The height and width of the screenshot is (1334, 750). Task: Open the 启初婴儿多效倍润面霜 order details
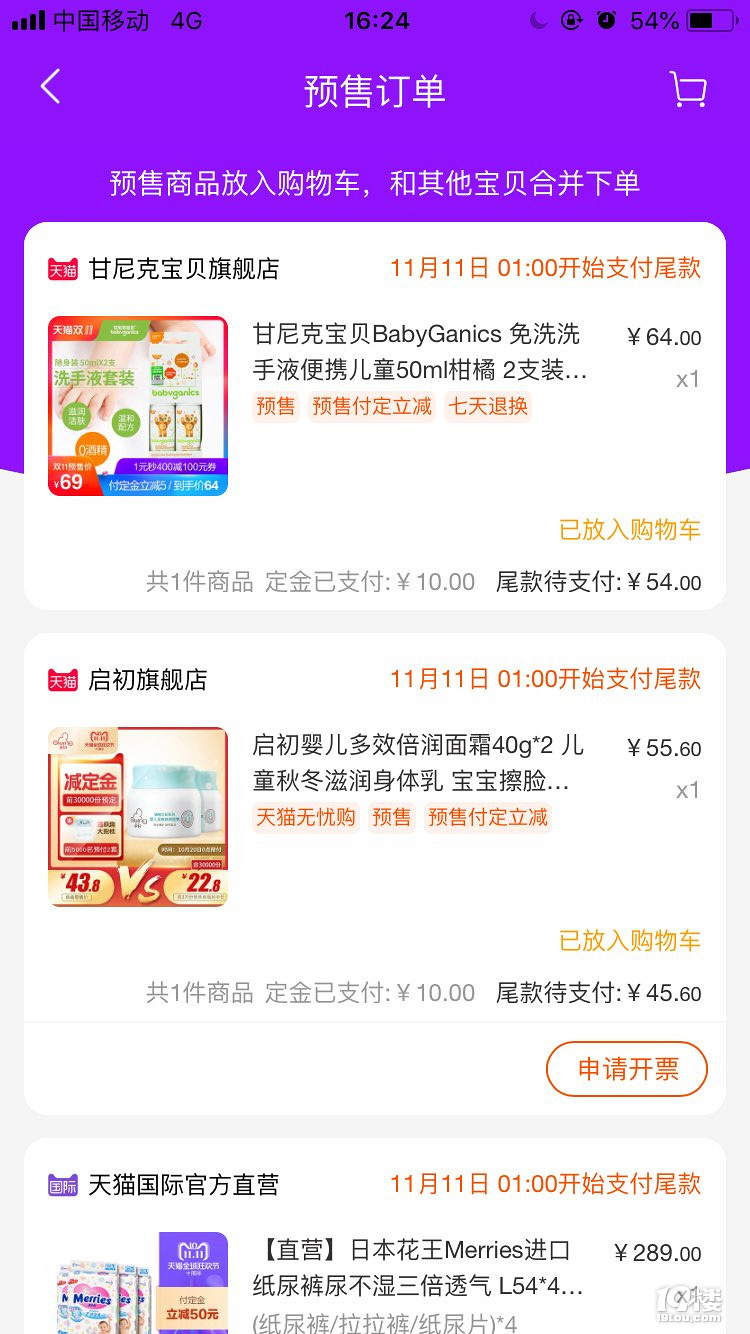(420, 763)
